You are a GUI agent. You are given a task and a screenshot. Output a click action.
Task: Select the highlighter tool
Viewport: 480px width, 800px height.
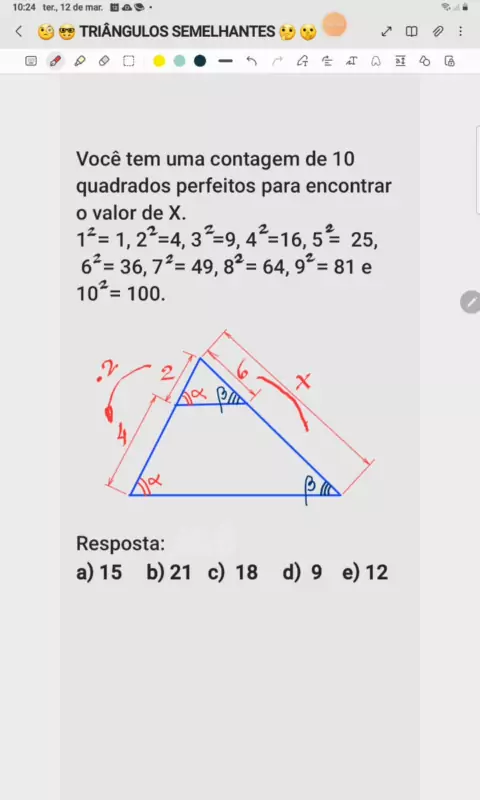(80, 61)
